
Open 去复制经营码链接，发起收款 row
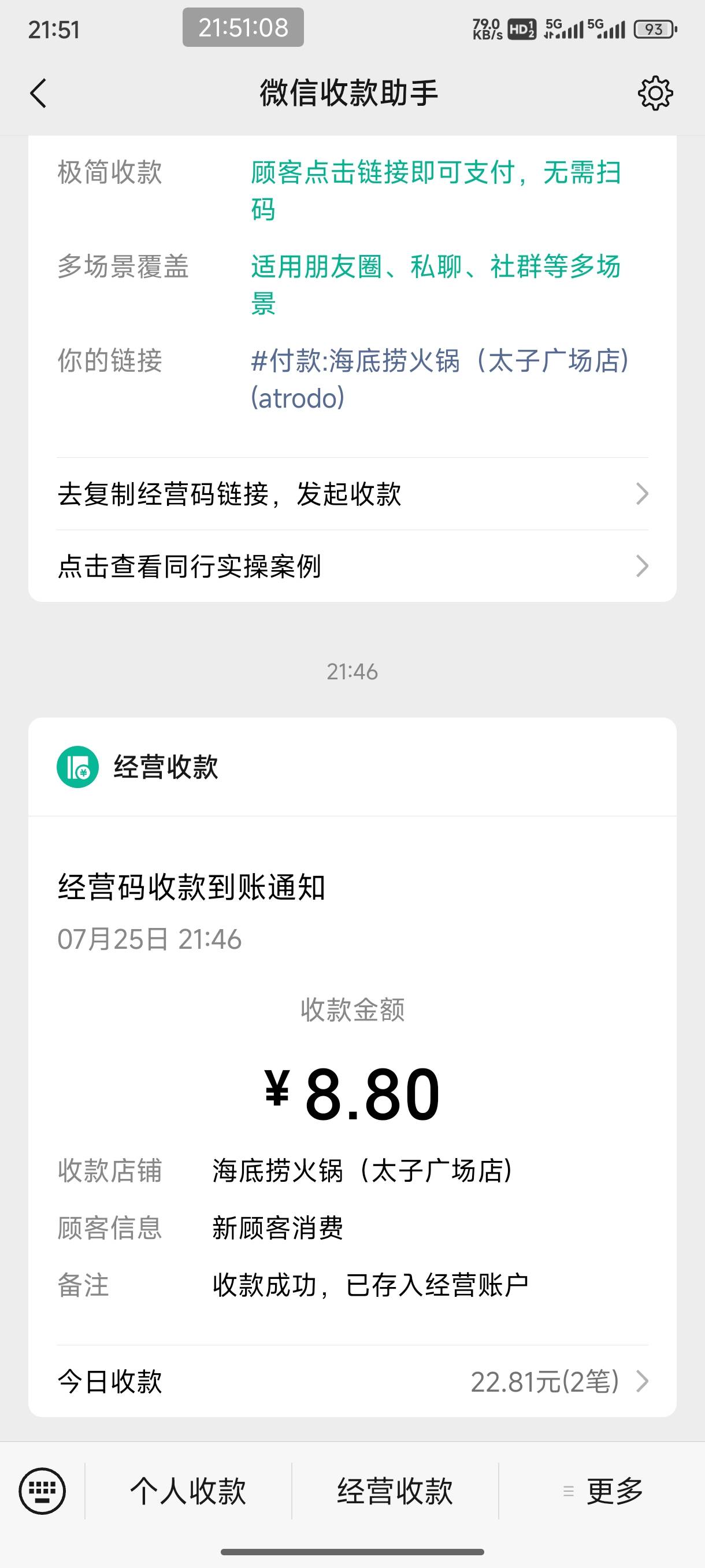(x=352, y=494)
